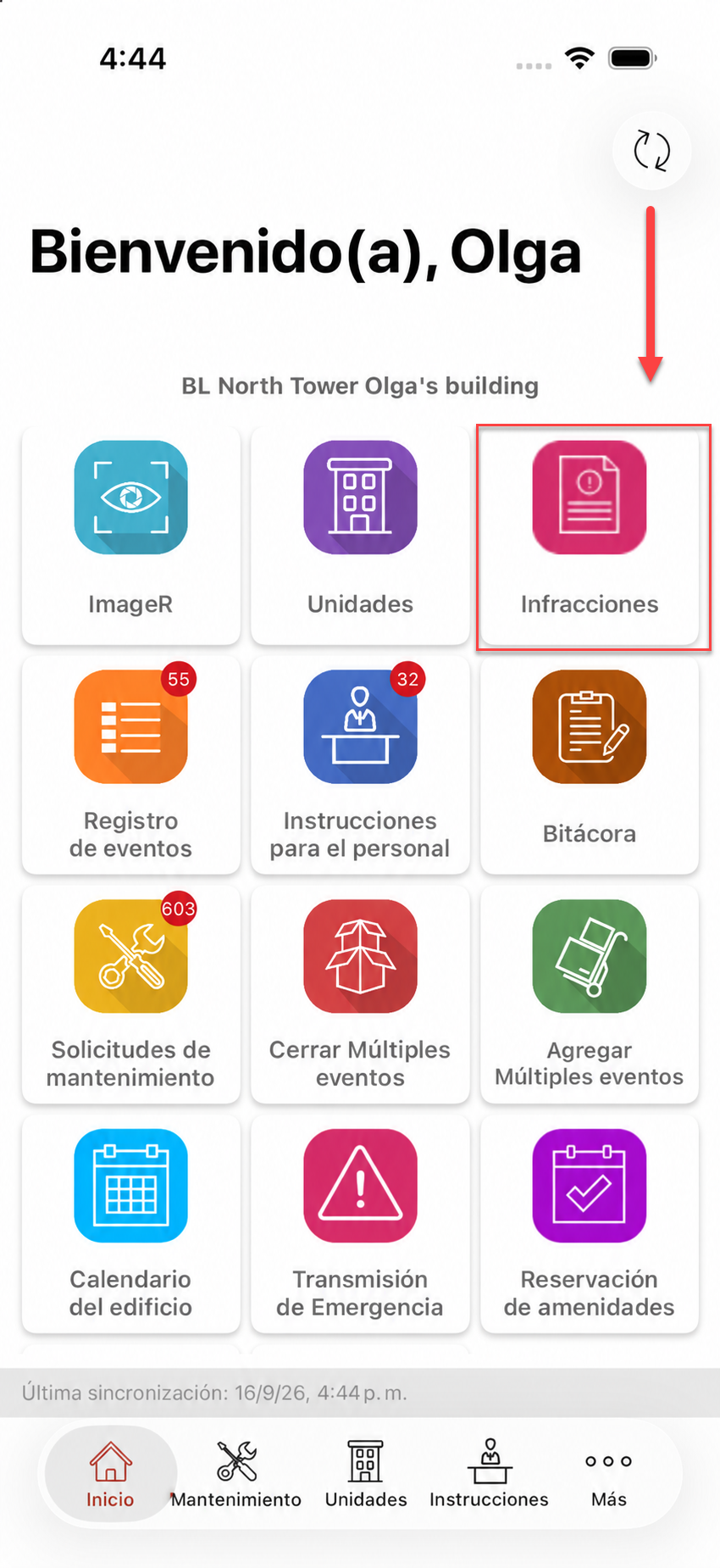The image size is (720, 1568).
Task: Select Agregar Múltiples eventos
Action: tap(590, 995)
